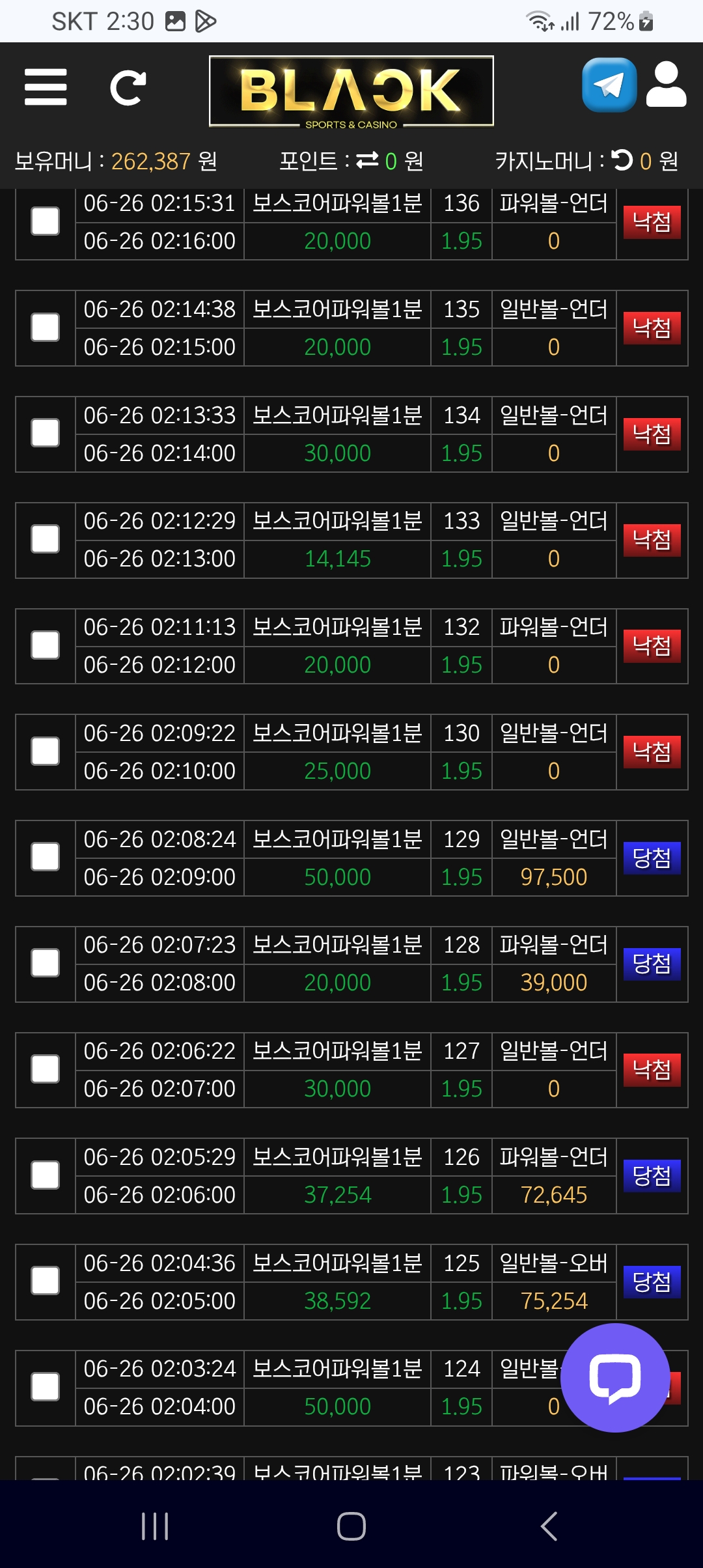Screen dimensions: 703x1568
Task: Open the live chat bubble
Action: tap(615, 1377)
